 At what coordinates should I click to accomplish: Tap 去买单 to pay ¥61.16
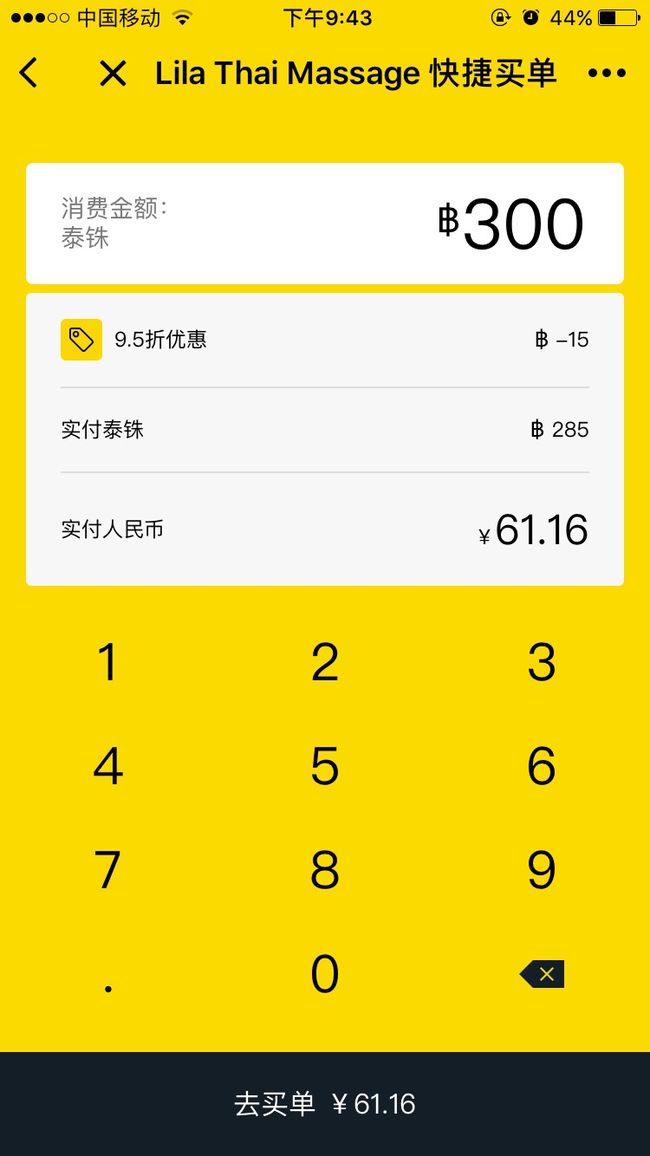click(x=325, y=1104)
